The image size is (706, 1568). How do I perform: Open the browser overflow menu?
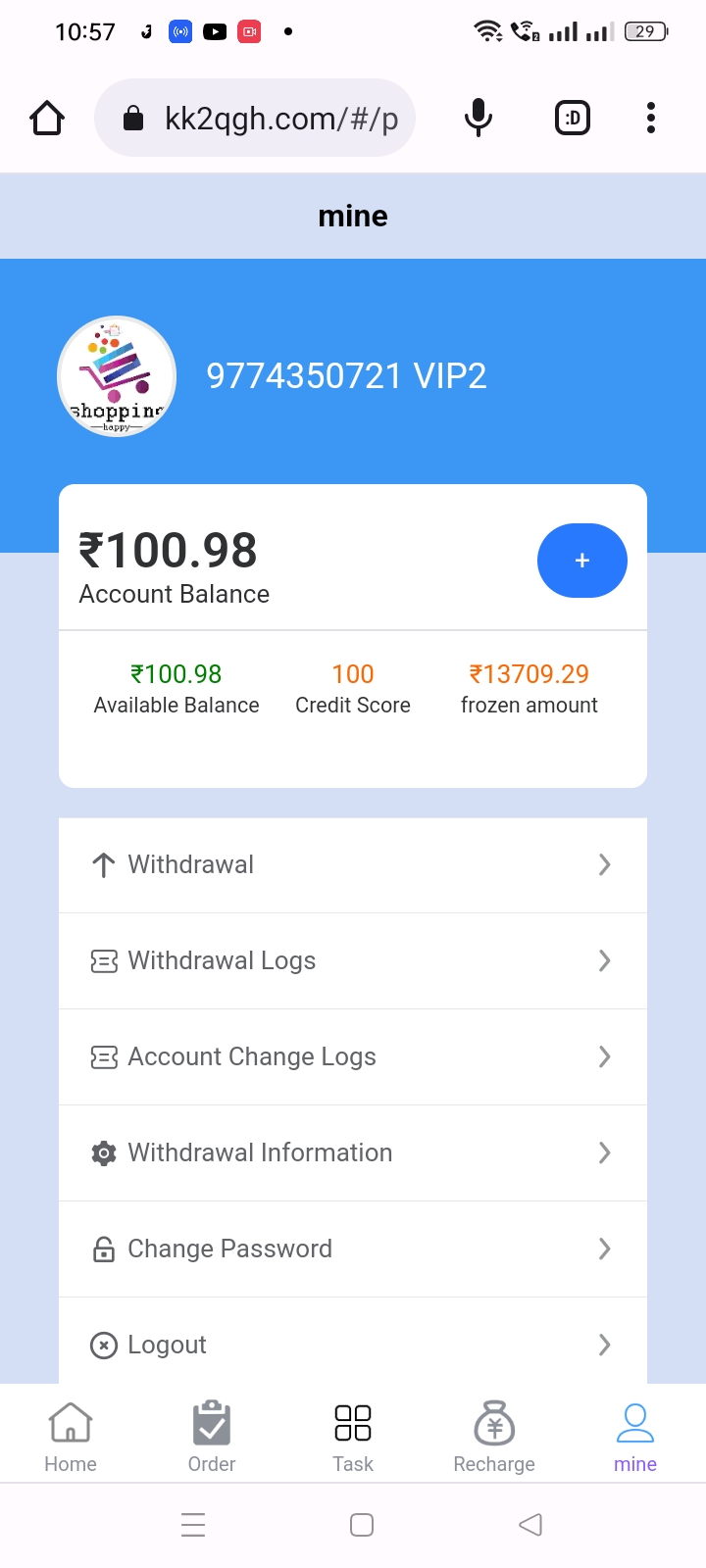pos(651,119)
